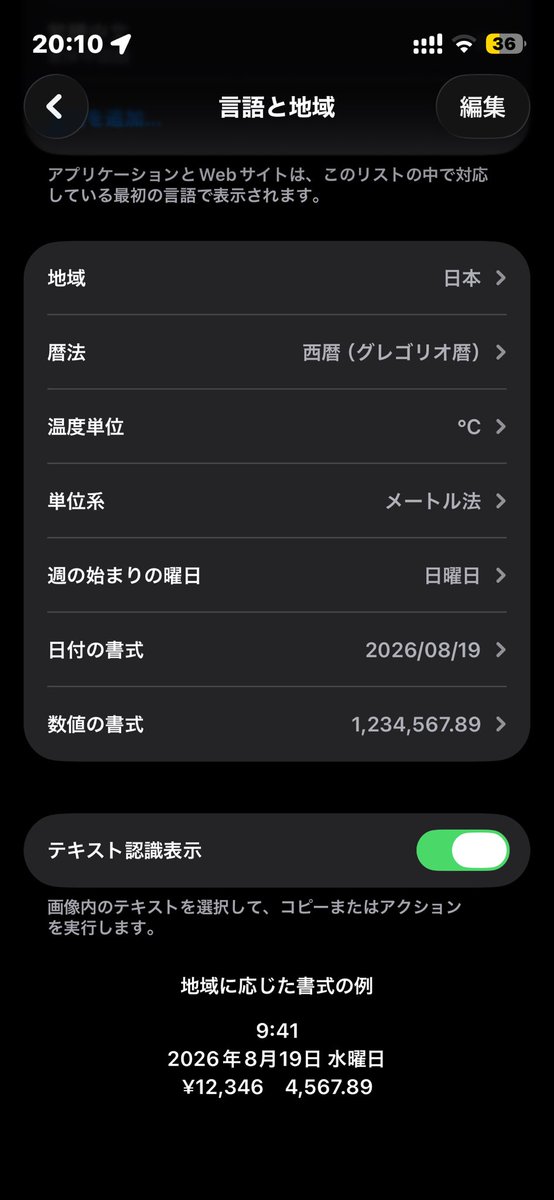Open the 単位系 measurement system row

click(277, 501)
